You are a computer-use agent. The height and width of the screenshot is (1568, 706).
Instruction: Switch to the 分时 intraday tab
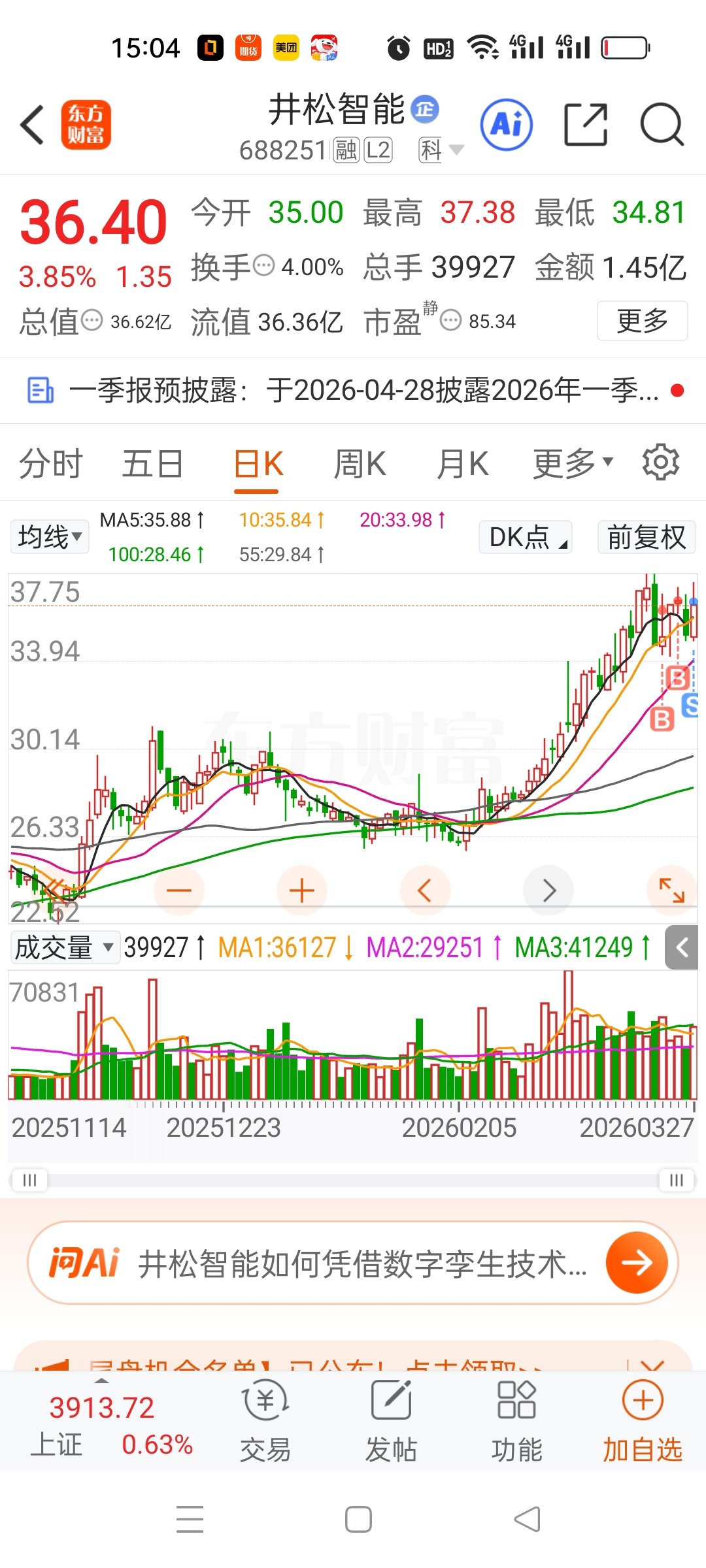[x=50, y=463]
